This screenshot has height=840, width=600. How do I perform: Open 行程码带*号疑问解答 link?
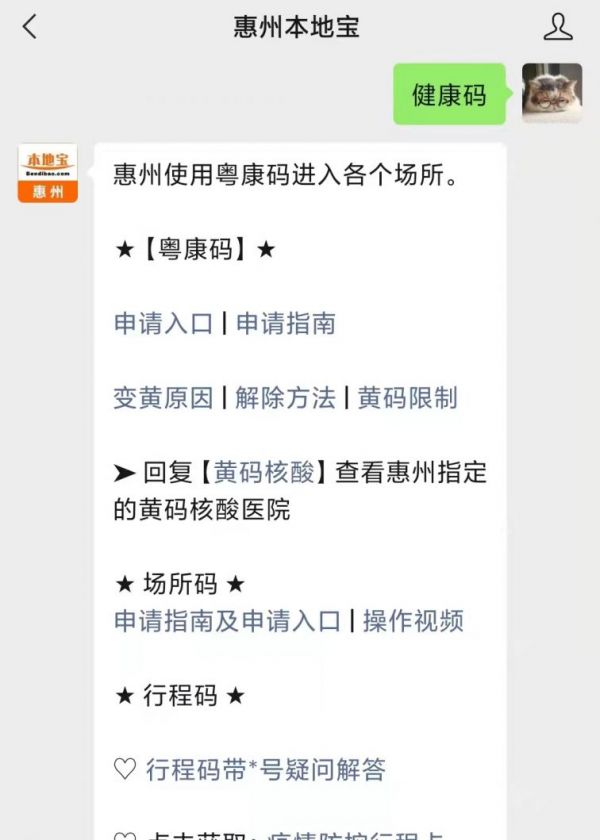point(265,769)
